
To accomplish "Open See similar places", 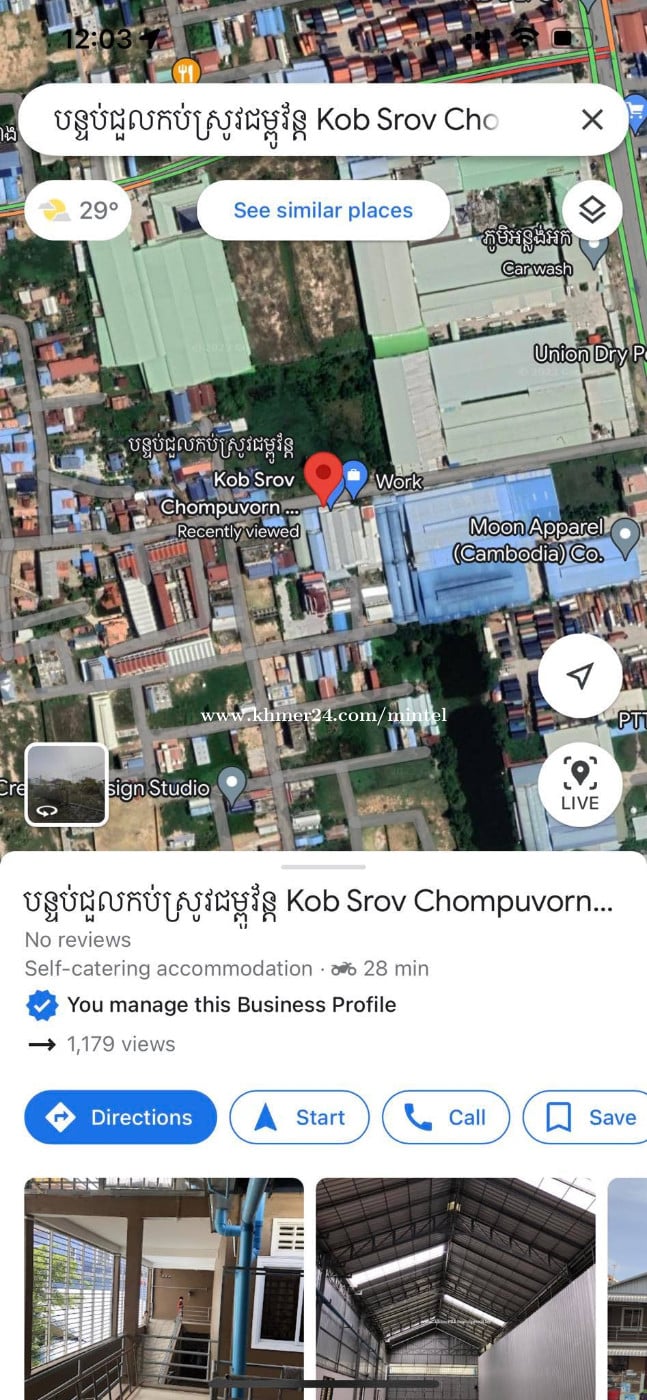I will (x=323, y=210).
